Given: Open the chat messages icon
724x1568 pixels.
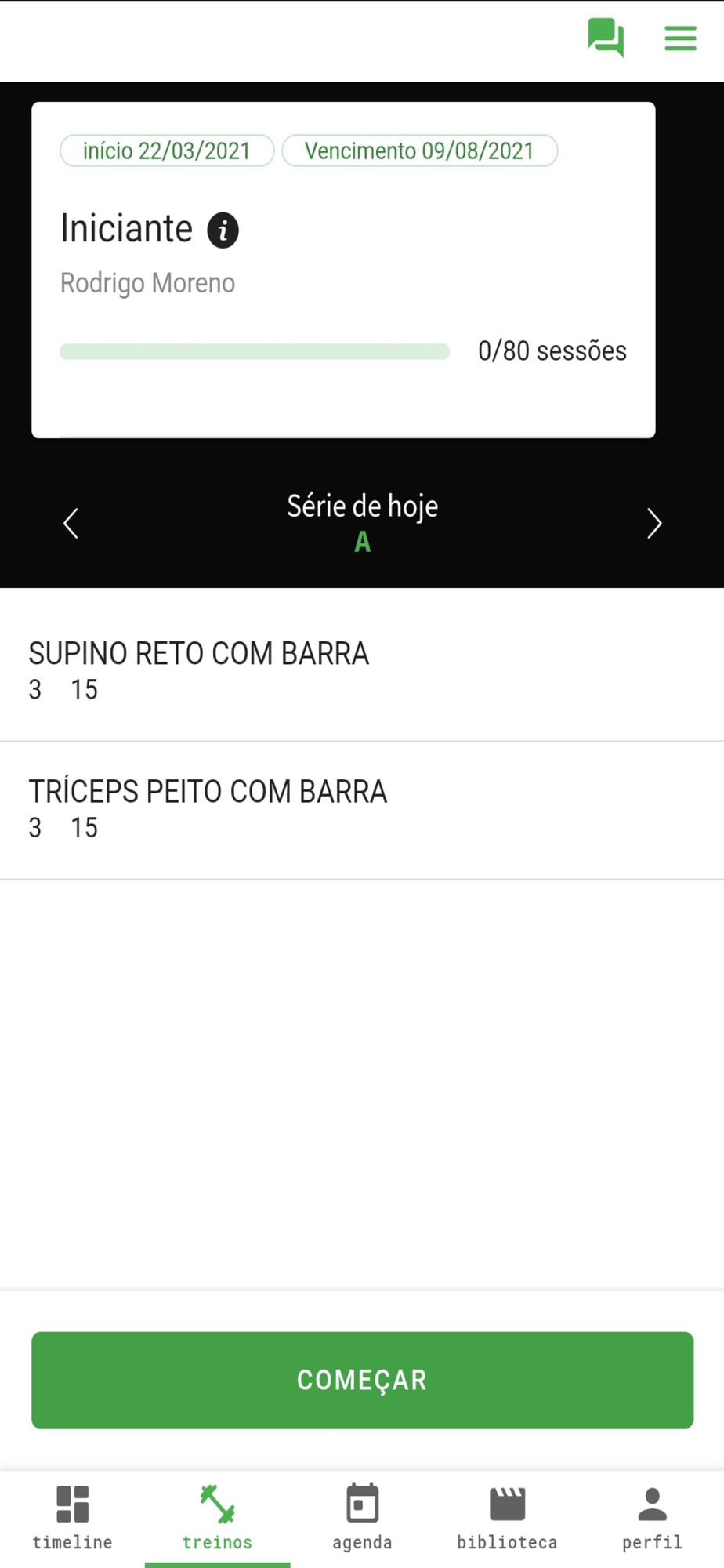Looking at the screenshot, I should pos(606,38).
